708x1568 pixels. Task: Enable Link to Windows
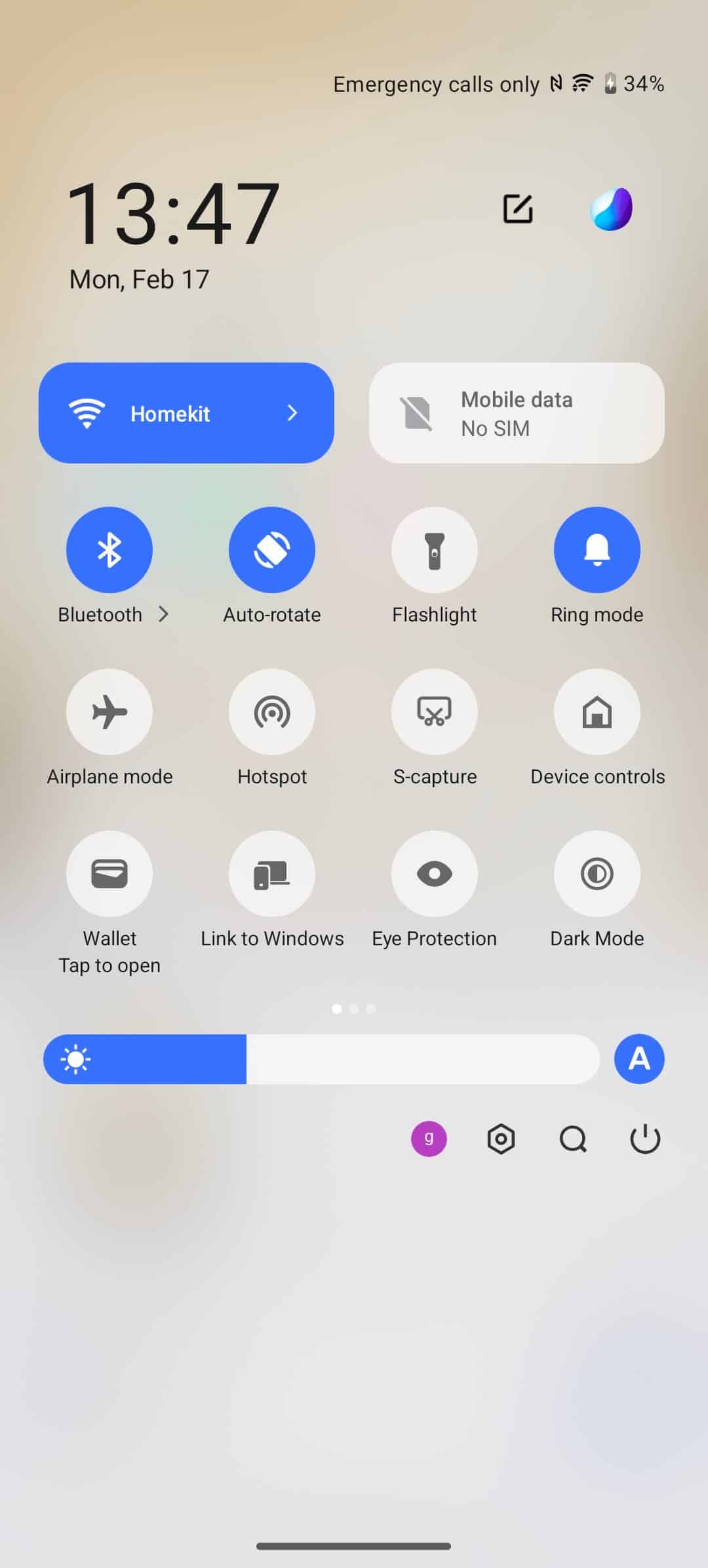coord(272,873)
